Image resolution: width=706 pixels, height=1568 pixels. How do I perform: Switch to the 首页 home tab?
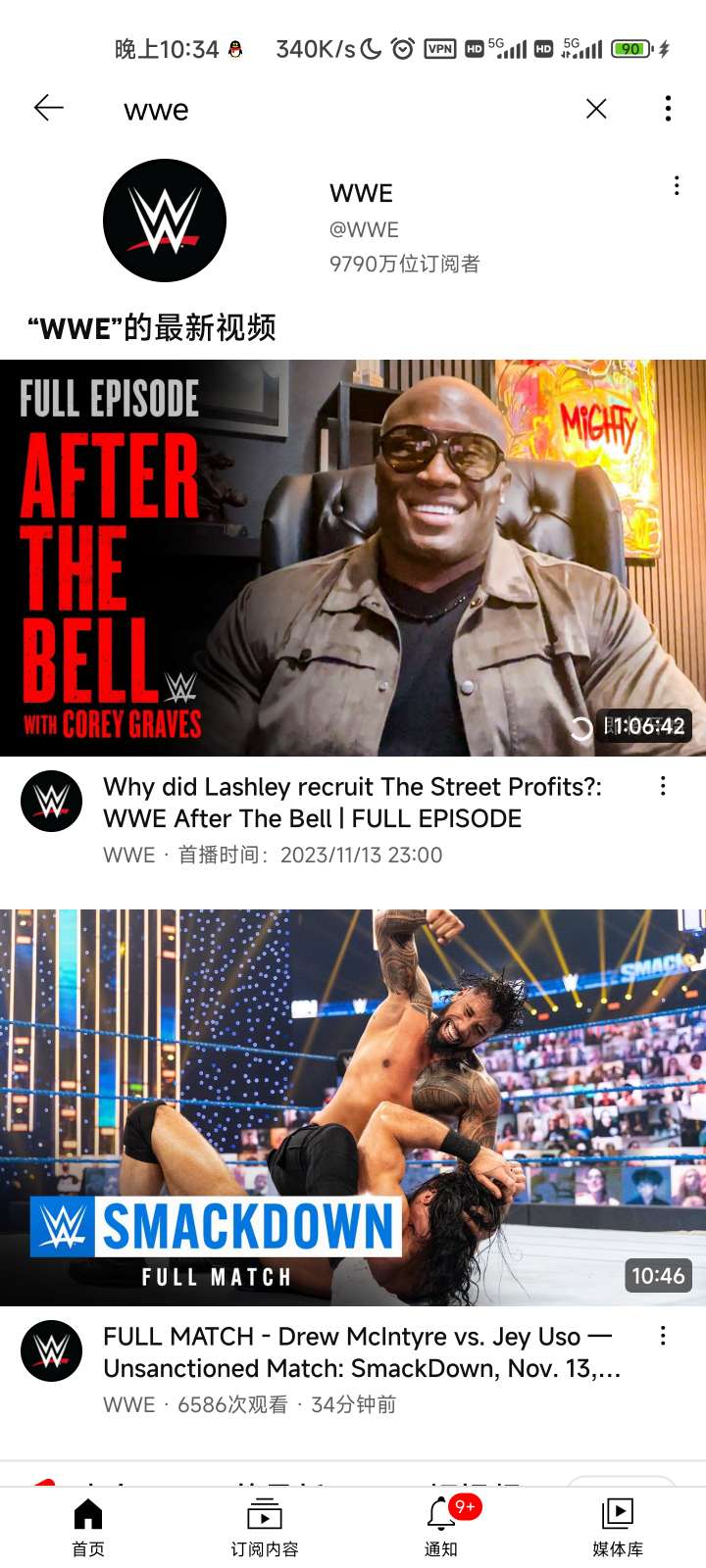click(x=88, y=1528)
